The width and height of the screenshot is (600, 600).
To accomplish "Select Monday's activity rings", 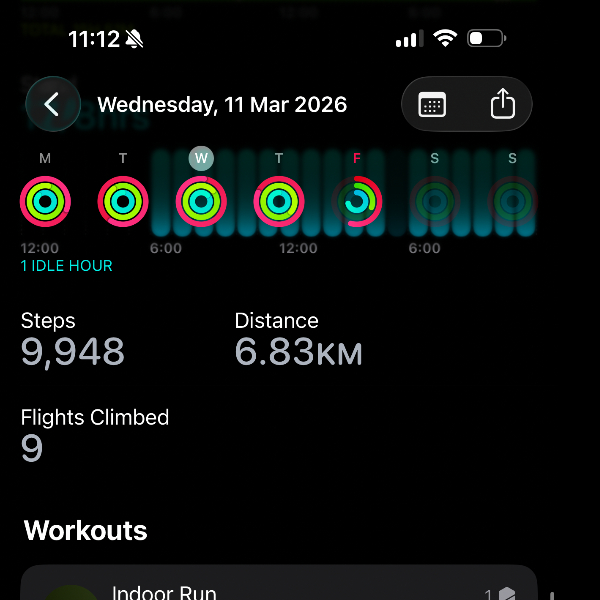I will point(45,202).
